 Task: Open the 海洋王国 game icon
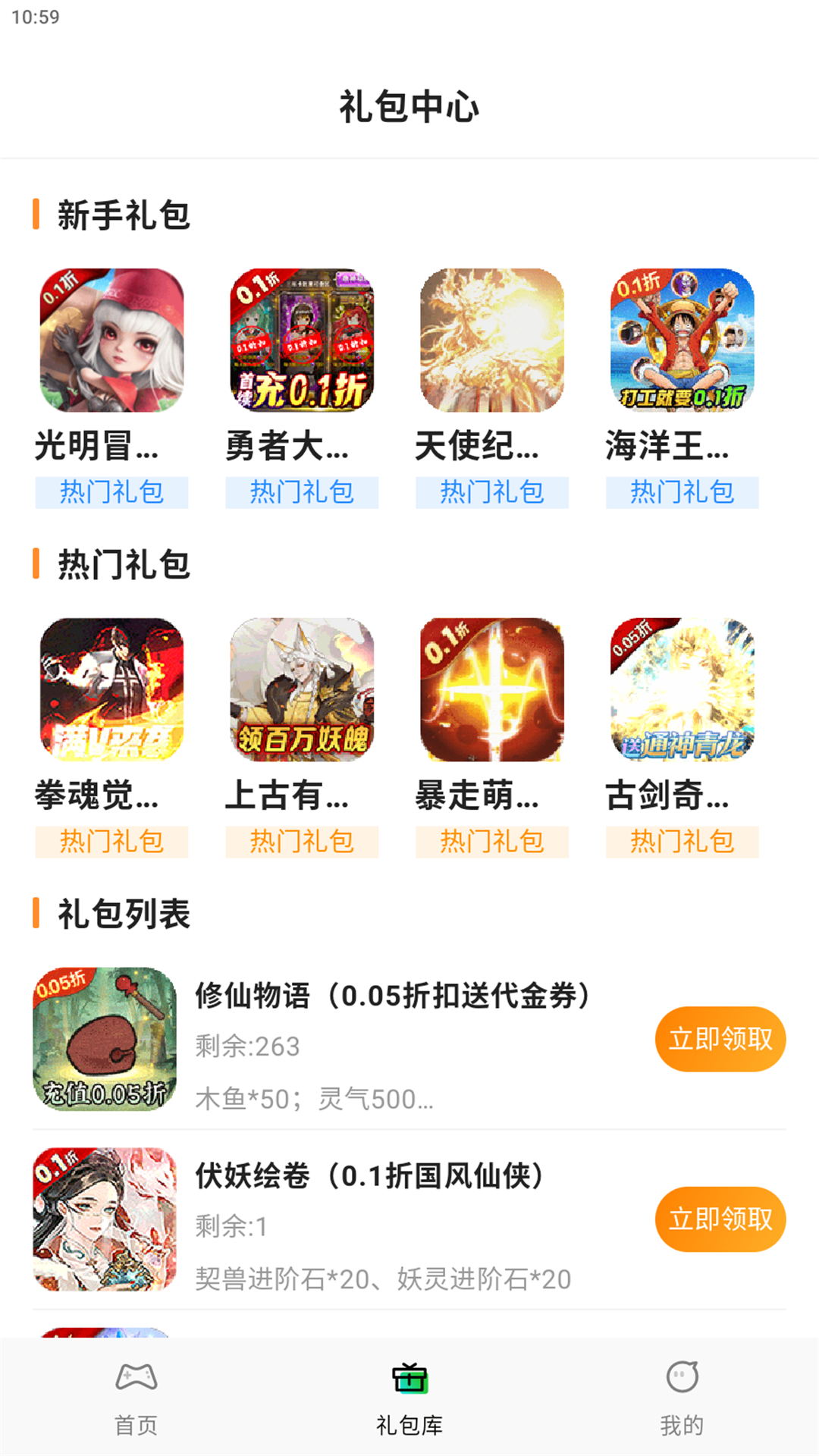pos(681,343)
